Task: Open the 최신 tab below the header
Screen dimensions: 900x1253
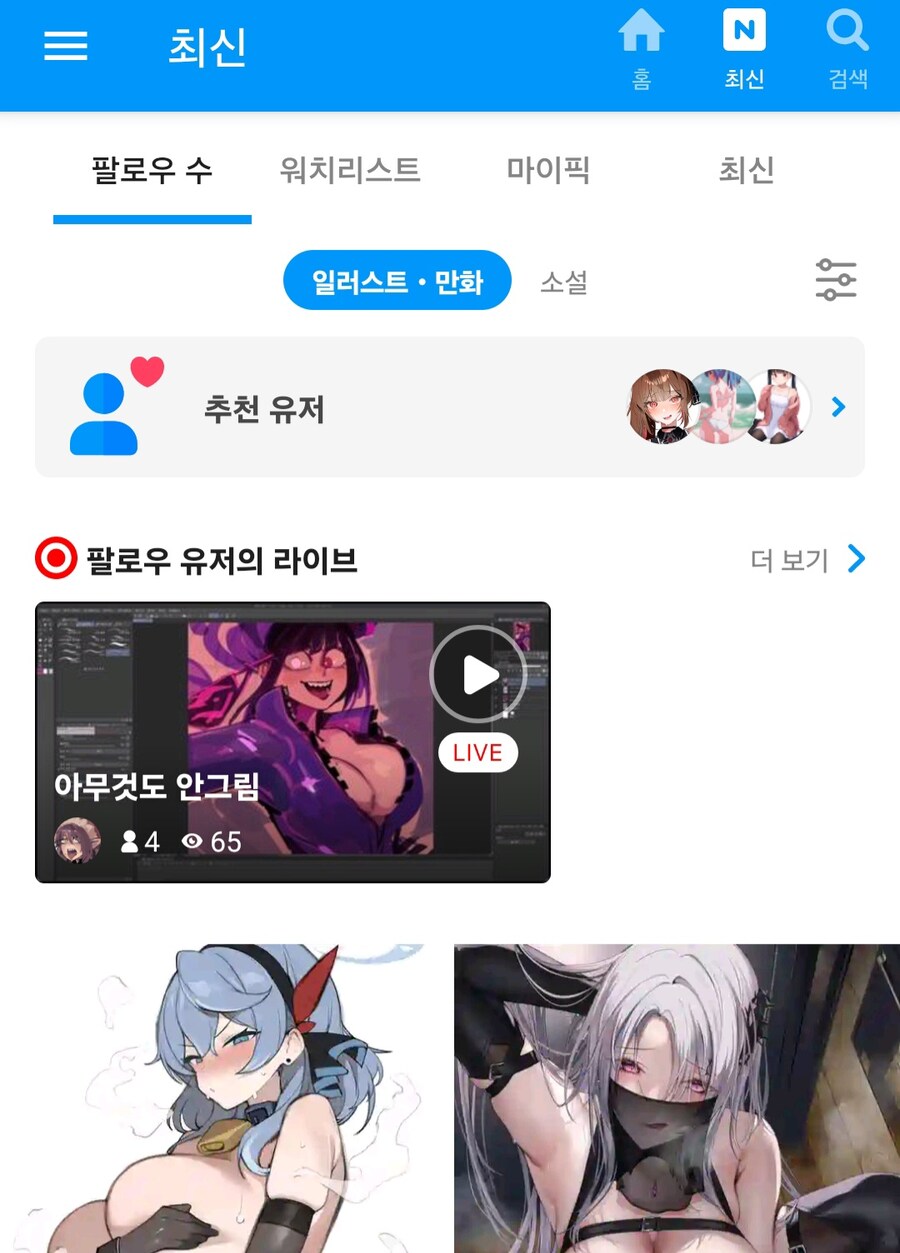Action: (746, 171)
